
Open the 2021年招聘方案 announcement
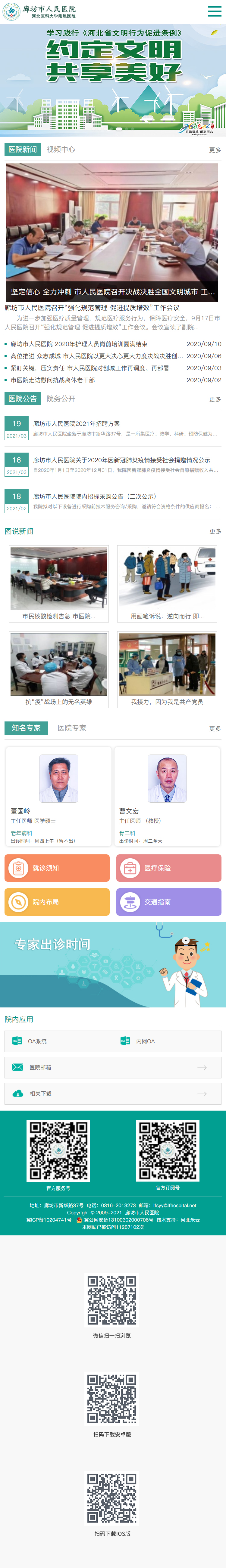76,424
